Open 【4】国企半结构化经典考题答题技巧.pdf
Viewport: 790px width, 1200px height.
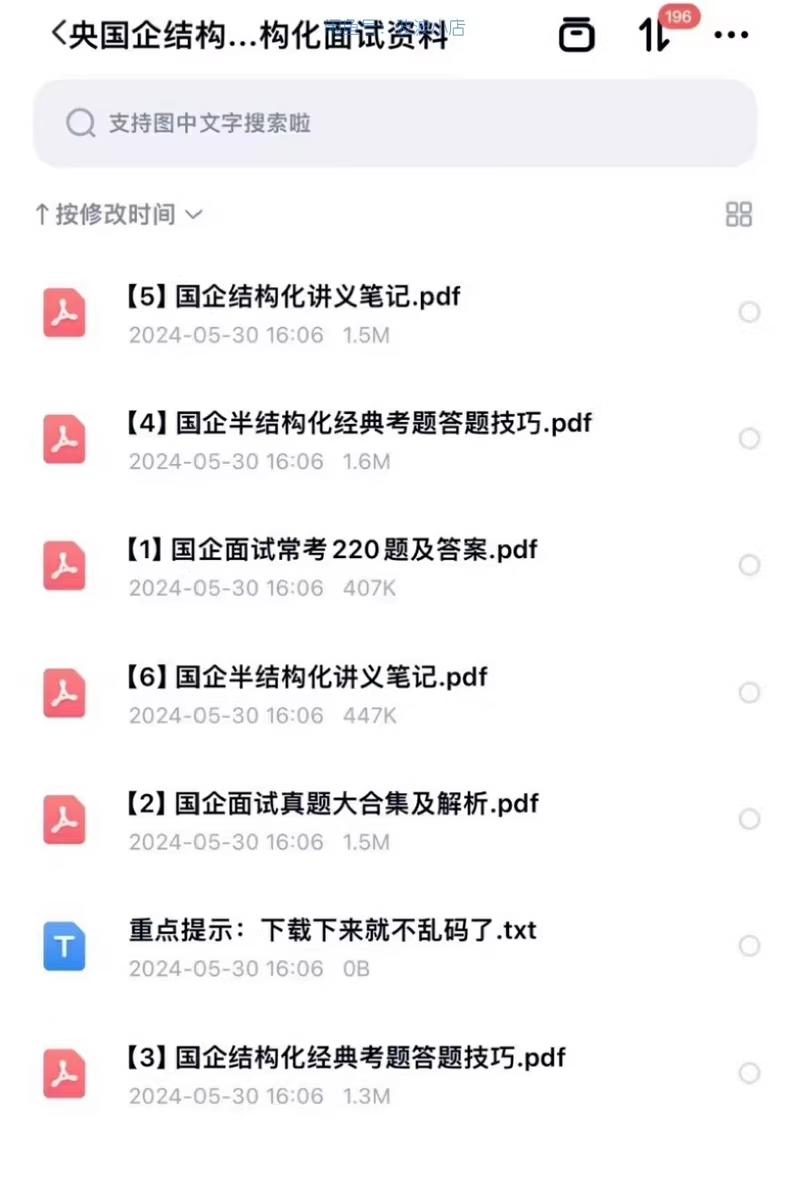(359, 423)
